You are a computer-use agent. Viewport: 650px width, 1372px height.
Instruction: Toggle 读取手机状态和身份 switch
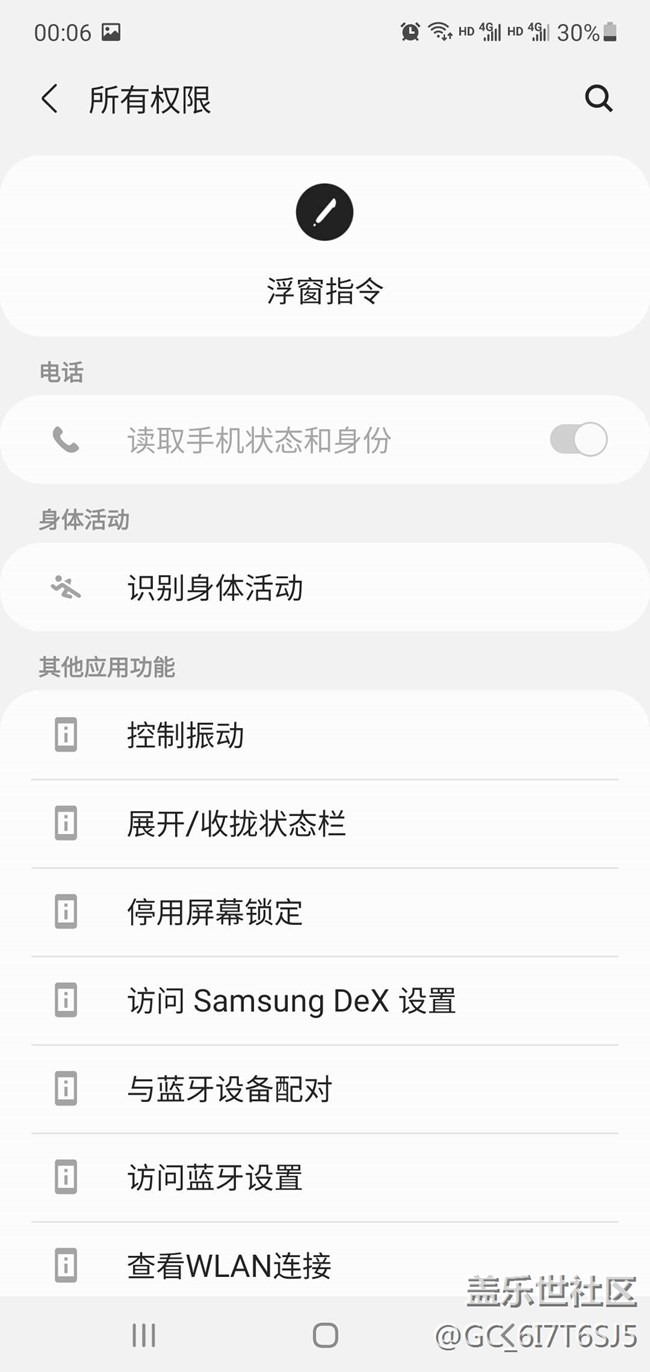578,439
